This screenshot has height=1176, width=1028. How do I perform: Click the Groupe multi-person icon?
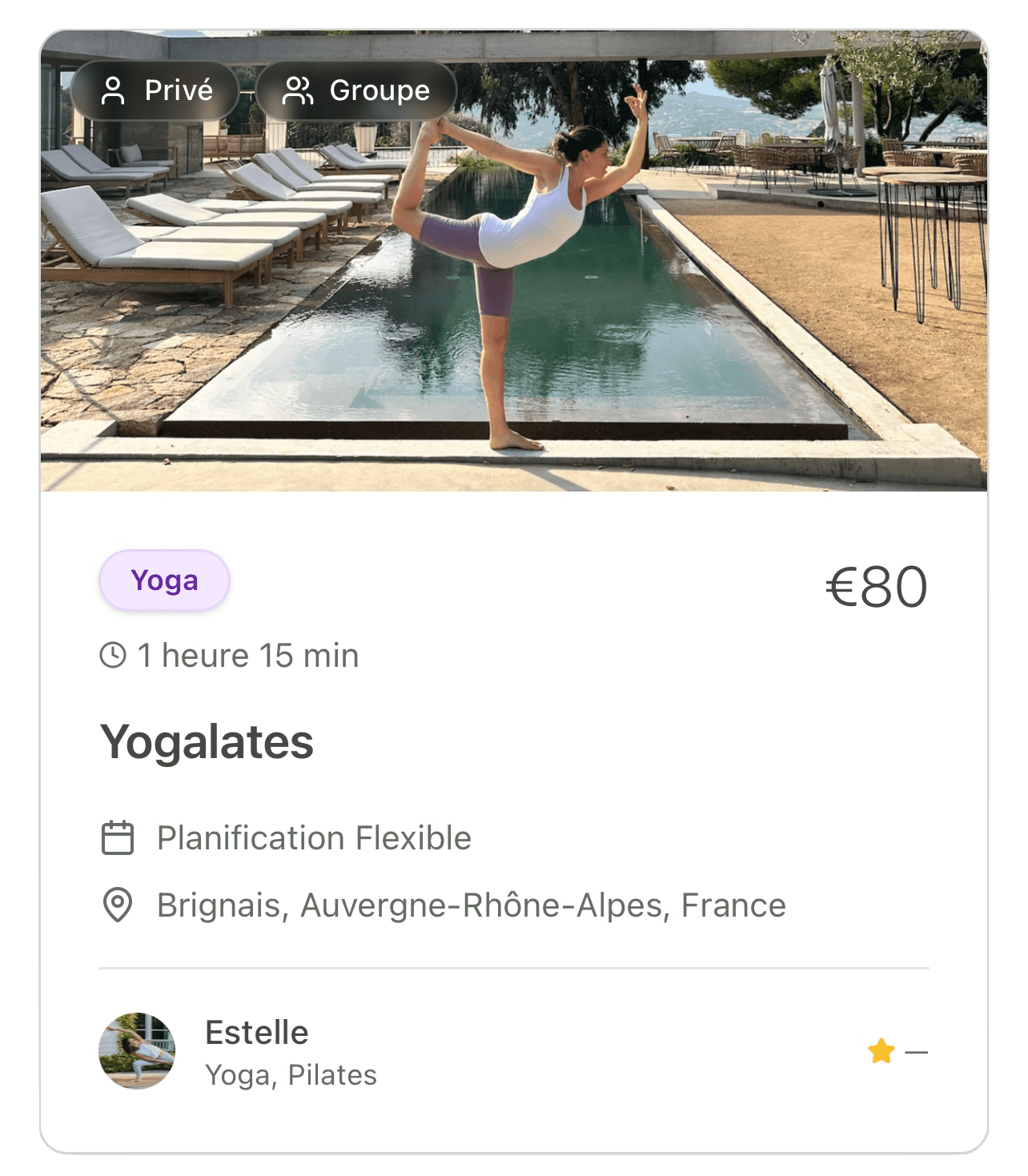click(299, 90)
